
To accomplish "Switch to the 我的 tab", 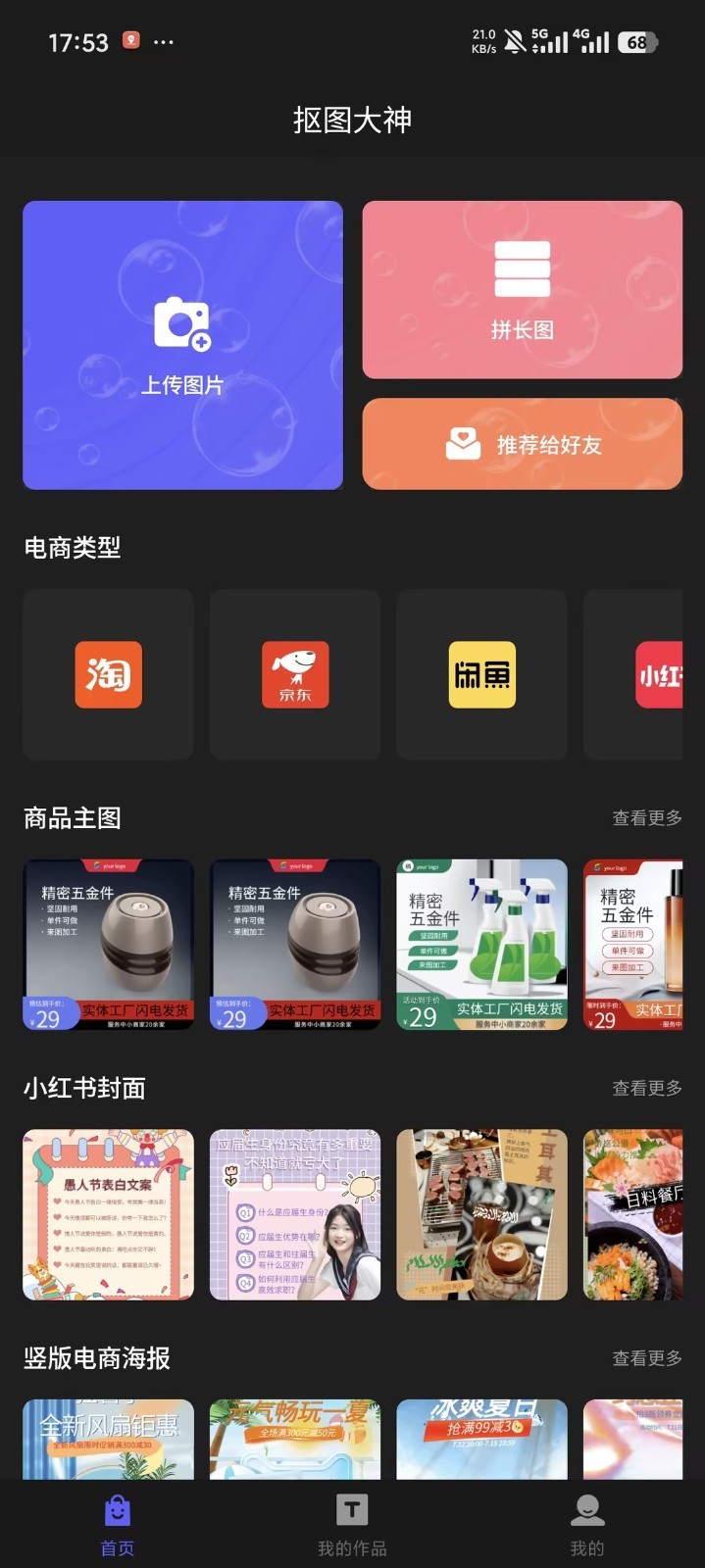I will (587, 1525).
